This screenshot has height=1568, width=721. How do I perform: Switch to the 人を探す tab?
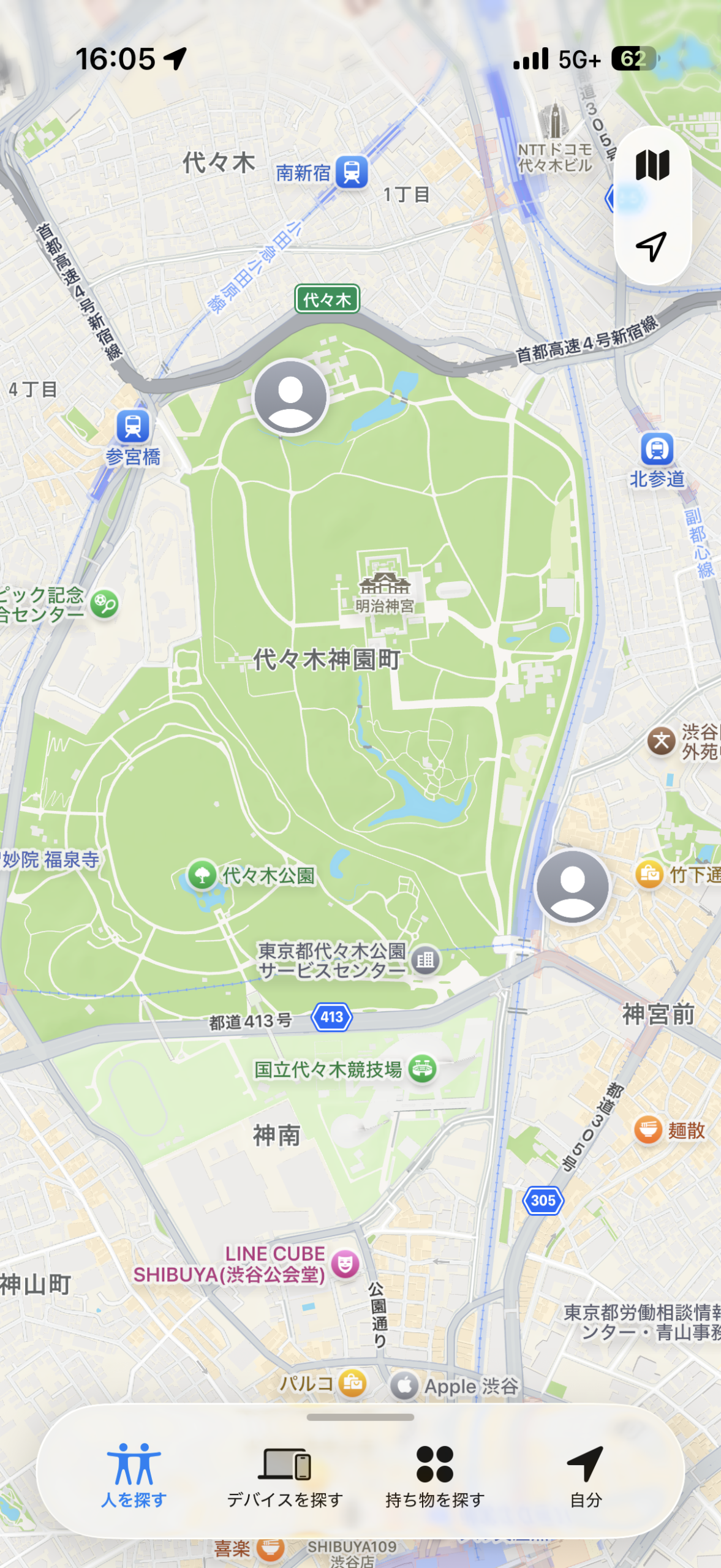134,1475
